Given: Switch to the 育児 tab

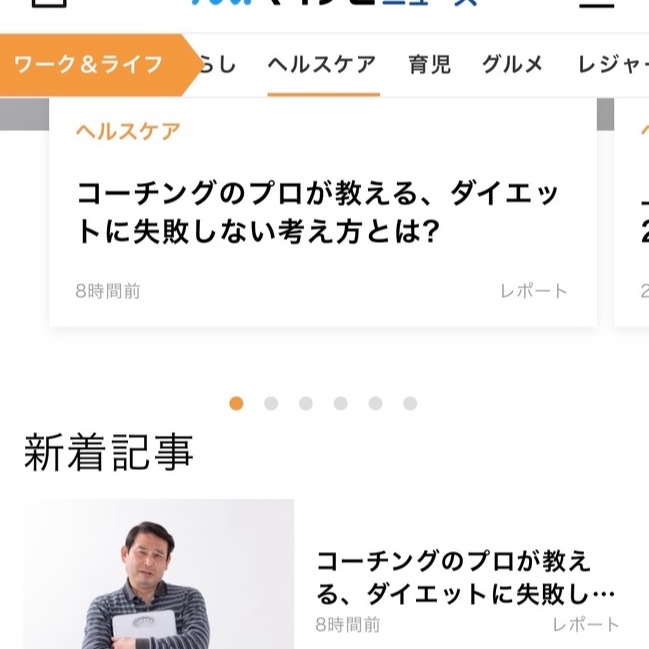Looking at the screenshot, I should [x=429, y=65].
